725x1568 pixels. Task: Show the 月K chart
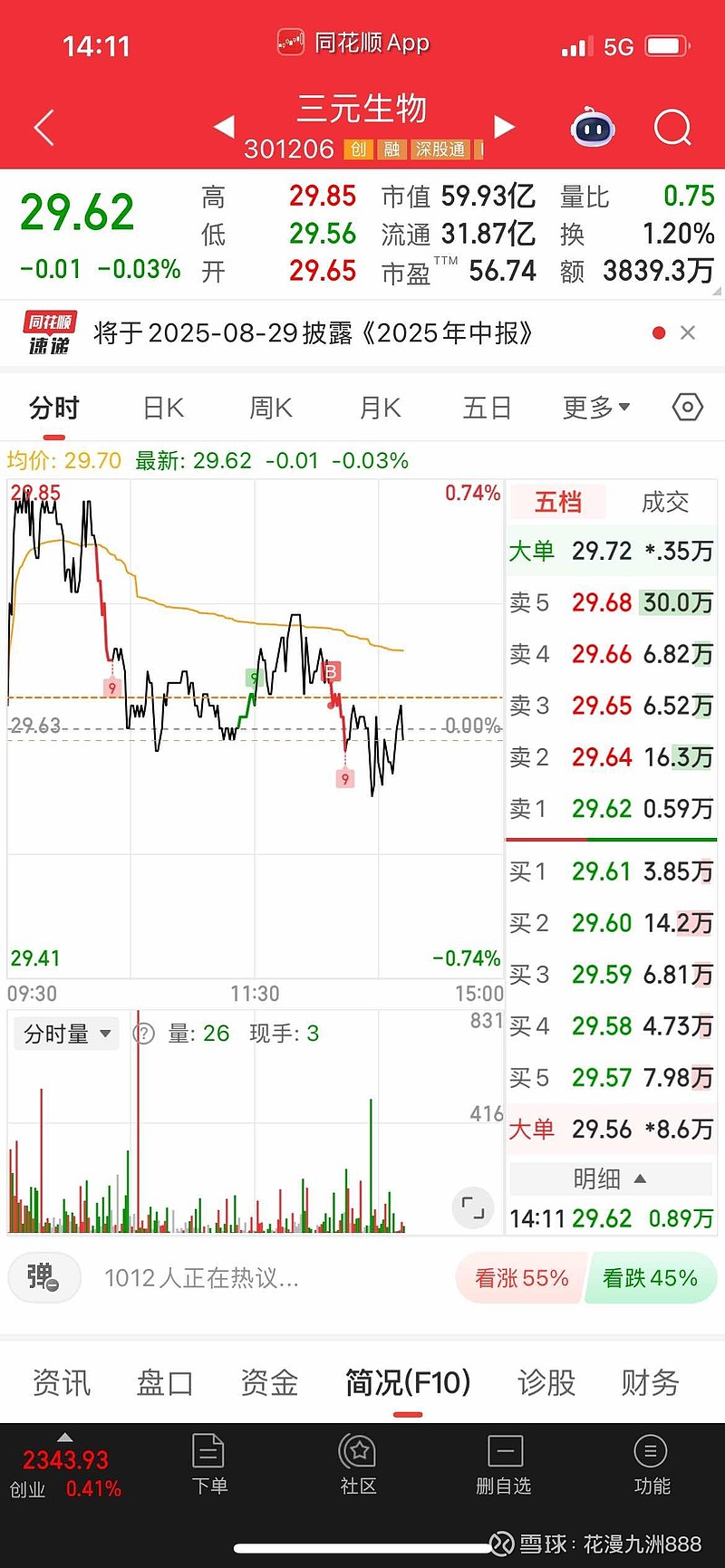[x=380, y=409]
